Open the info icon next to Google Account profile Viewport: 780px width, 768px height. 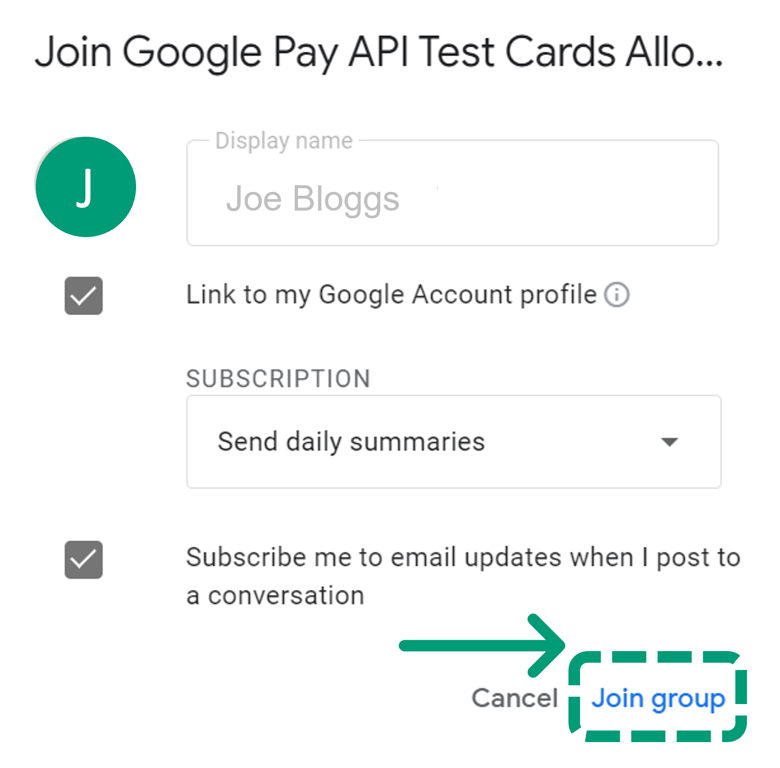coord(618,295)
